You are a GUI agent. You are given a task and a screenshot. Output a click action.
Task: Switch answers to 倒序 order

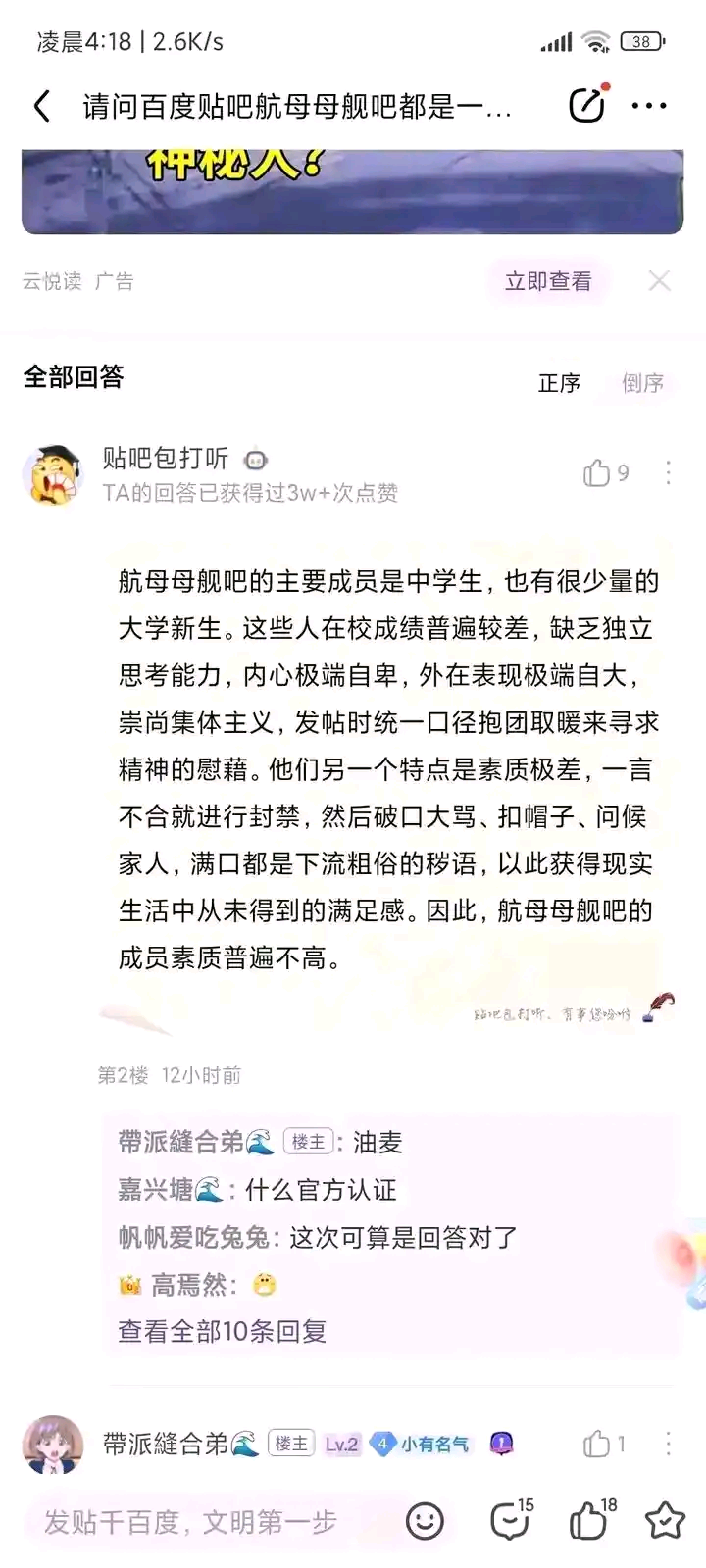pyautogui.click(x=642, y=383)
